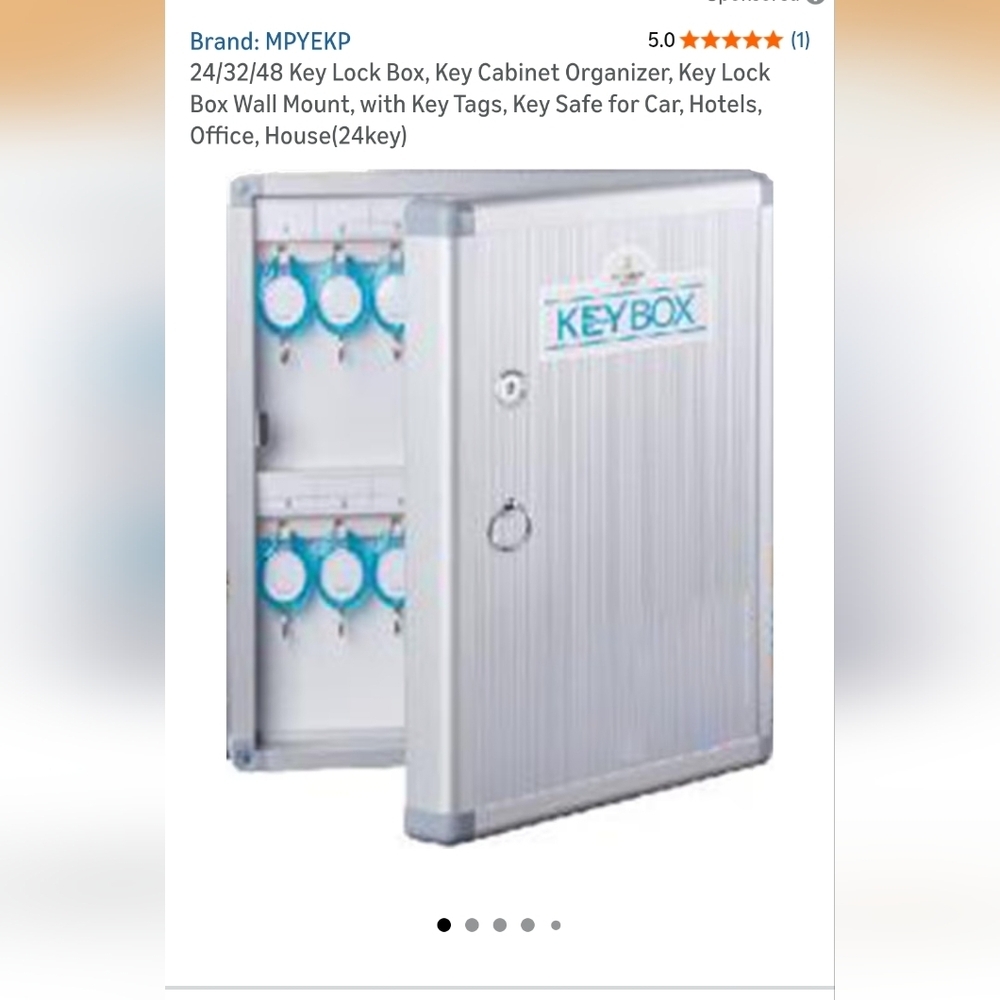Jump to the second image dot
Image resolution: width=1000 pixels, height=1000 pixels.
pos(472,925)
